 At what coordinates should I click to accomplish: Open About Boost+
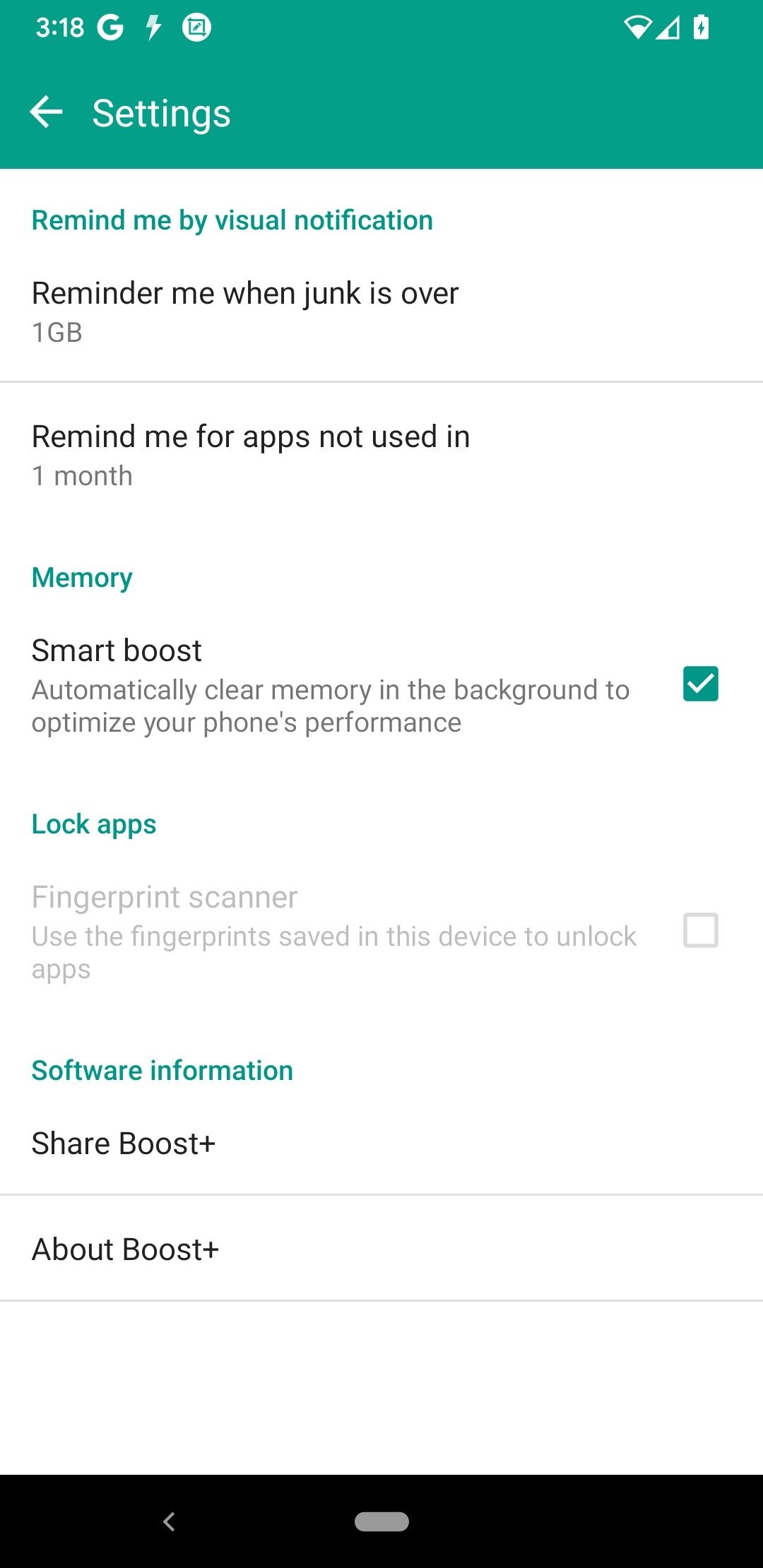pos(381,1249)
